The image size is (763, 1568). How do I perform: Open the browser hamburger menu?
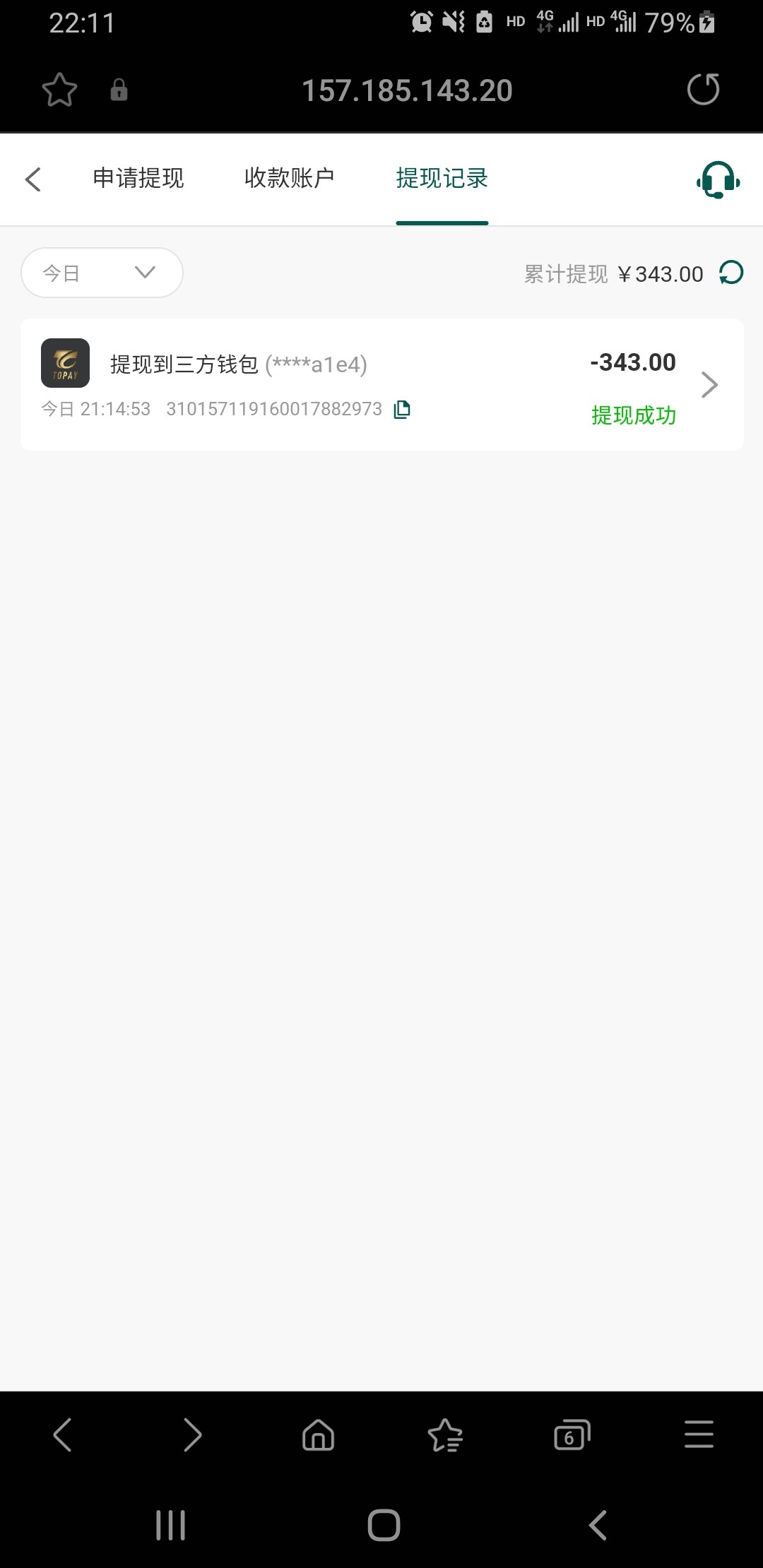(x=699, y=1435)
